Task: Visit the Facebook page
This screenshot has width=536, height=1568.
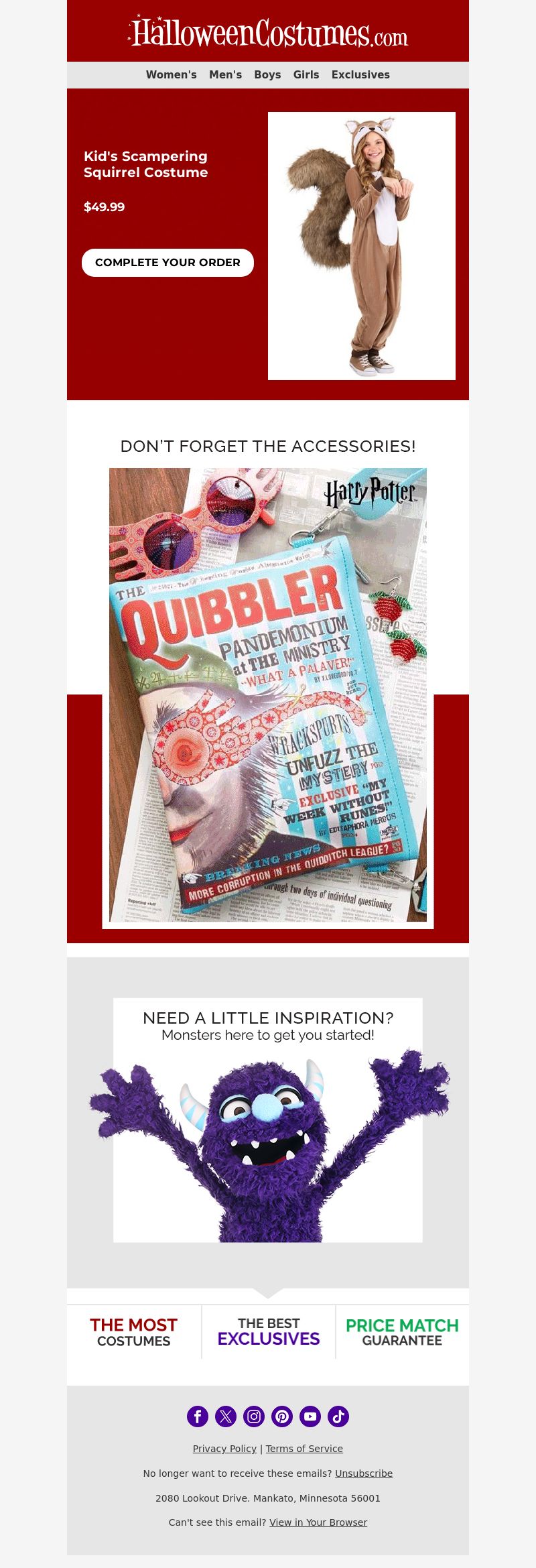Action: coord(198,1416)
